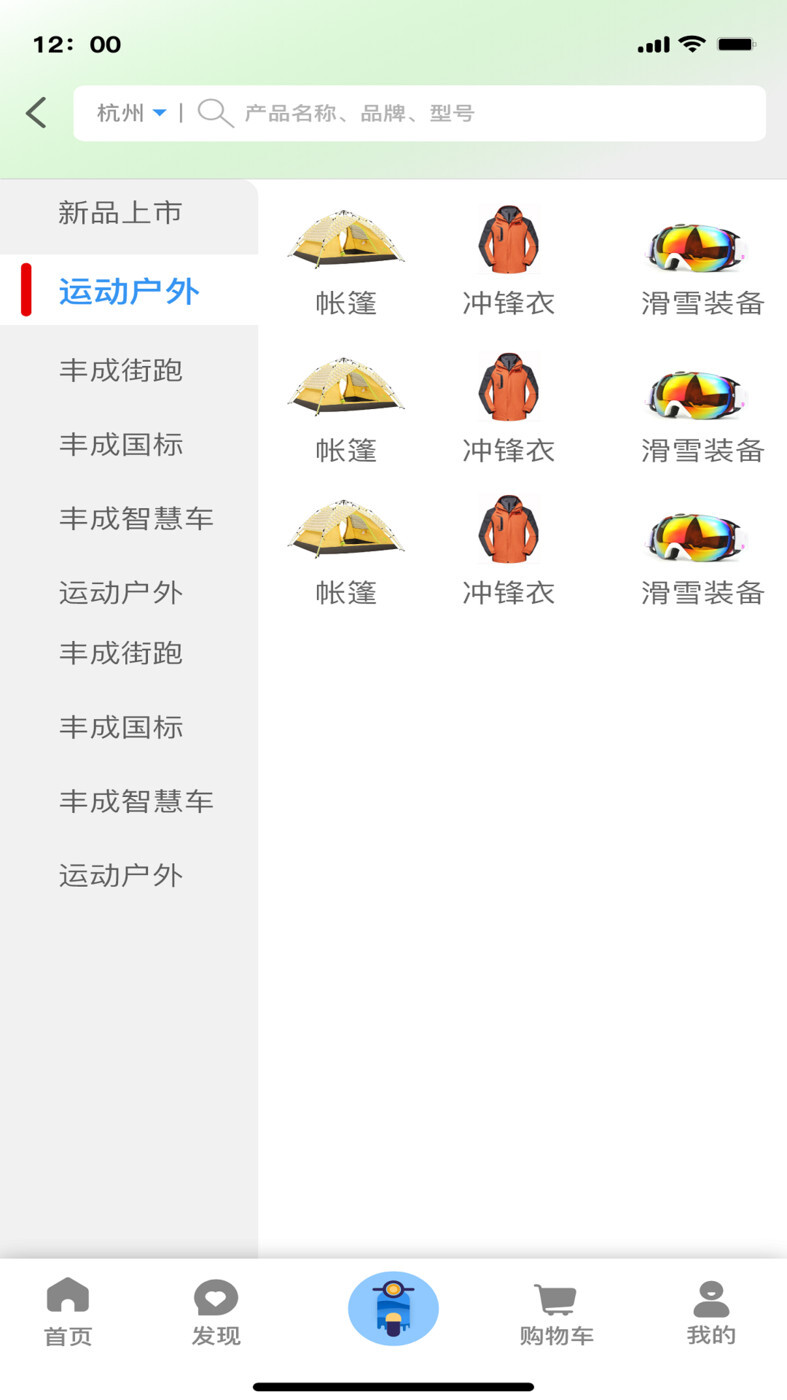
Task: Click the product search input field
Action: tap(400, 113)
